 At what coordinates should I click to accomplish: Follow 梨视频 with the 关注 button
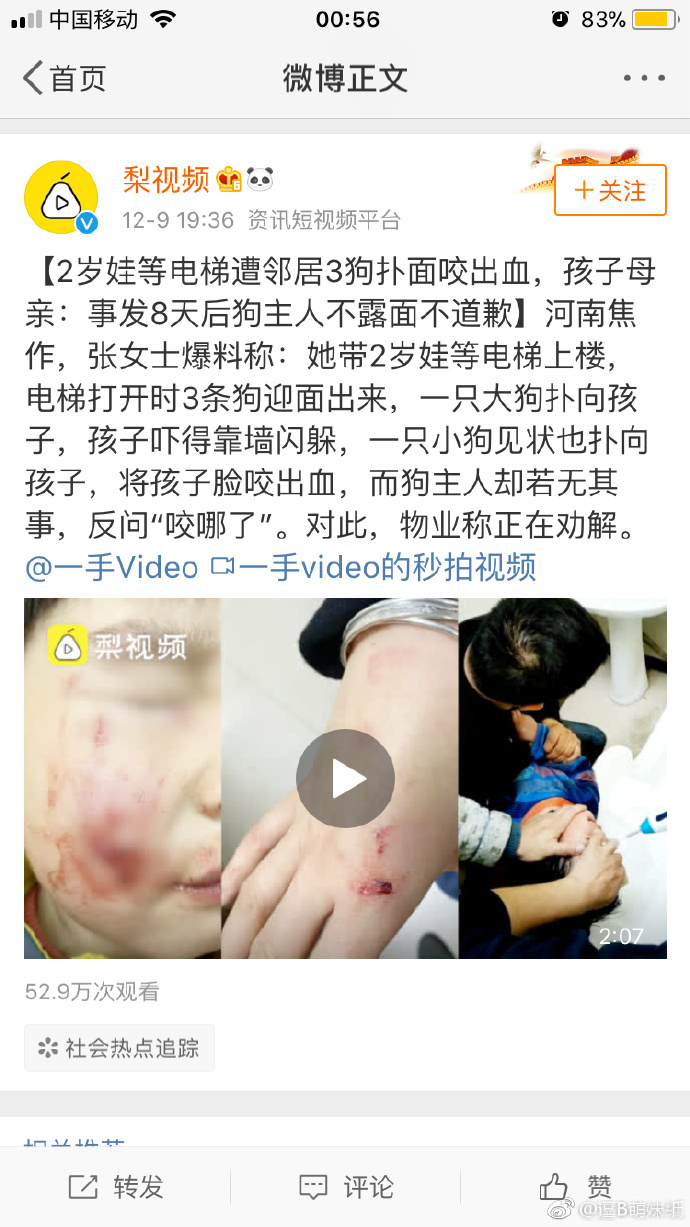[x=610, y=190]
